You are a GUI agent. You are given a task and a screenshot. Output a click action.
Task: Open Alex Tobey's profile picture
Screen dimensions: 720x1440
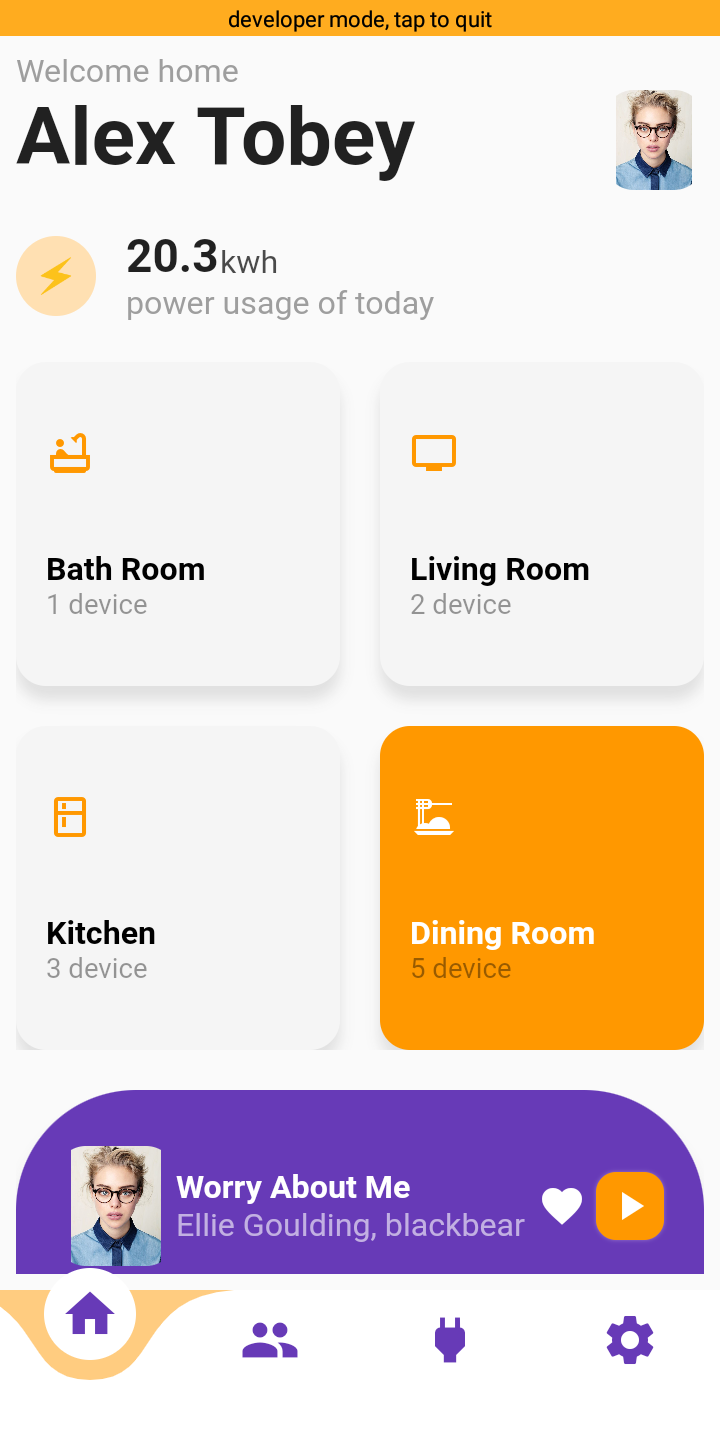pos(654,139)
